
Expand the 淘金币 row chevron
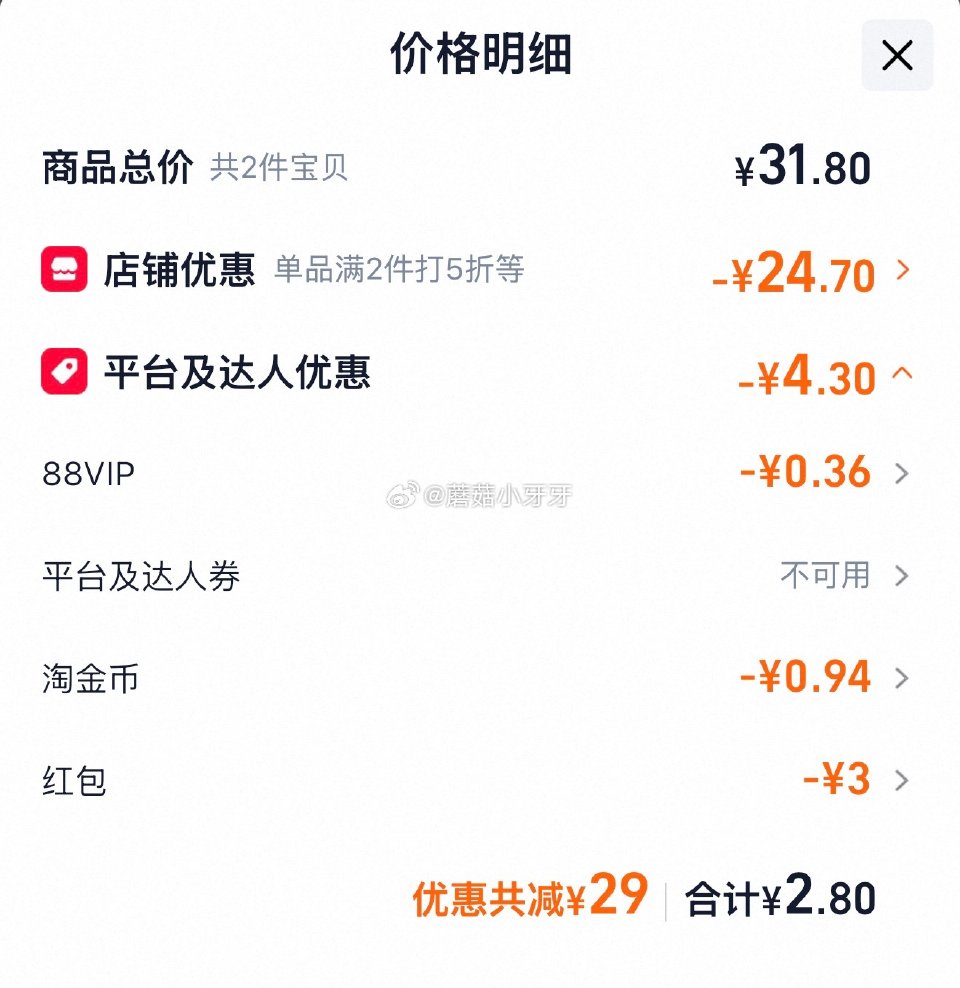(903, 677)
